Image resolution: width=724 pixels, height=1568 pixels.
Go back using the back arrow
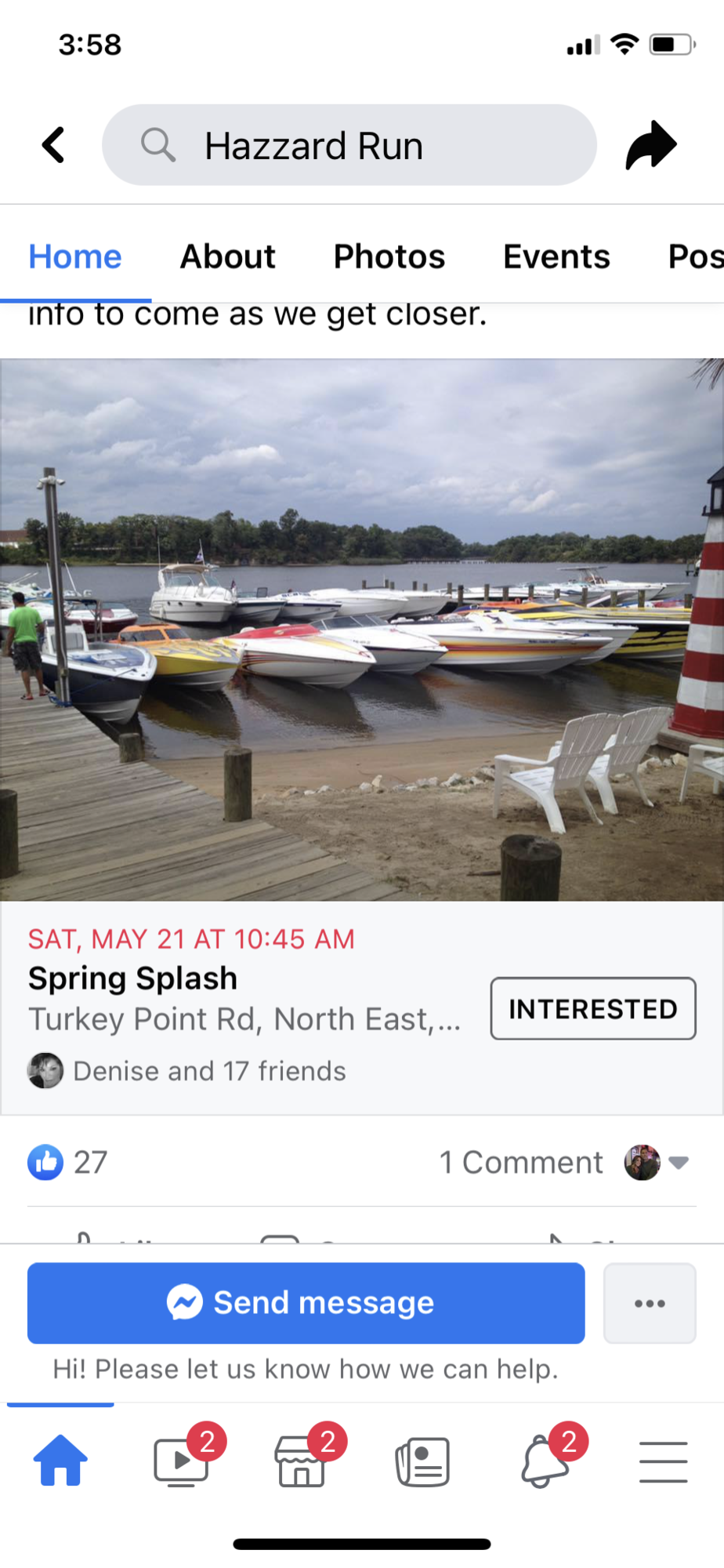pyautogui.click(x=53, y=145)
